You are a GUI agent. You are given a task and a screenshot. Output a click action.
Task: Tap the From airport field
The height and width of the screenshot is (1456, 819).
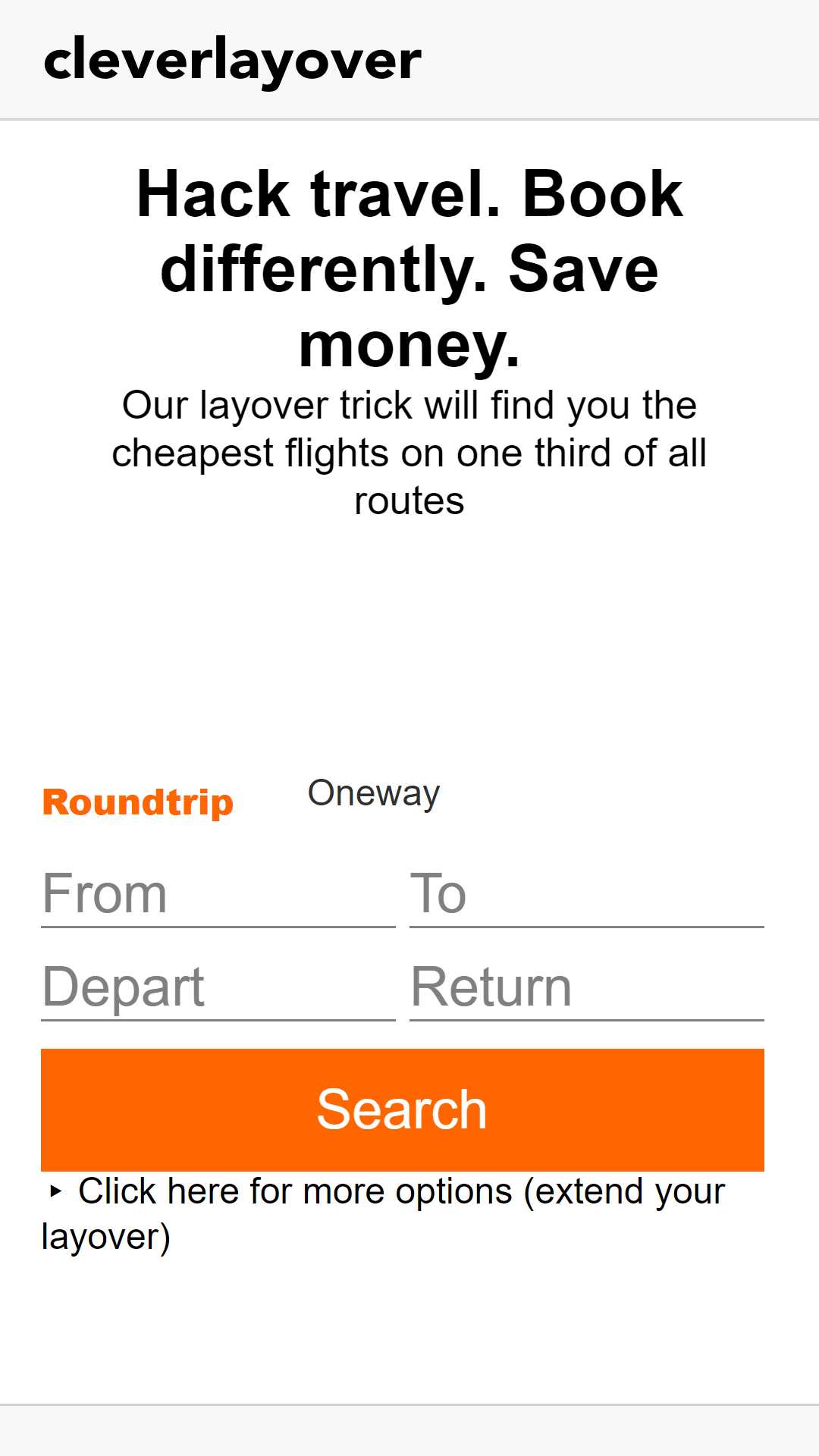click(x=218, y=893)
